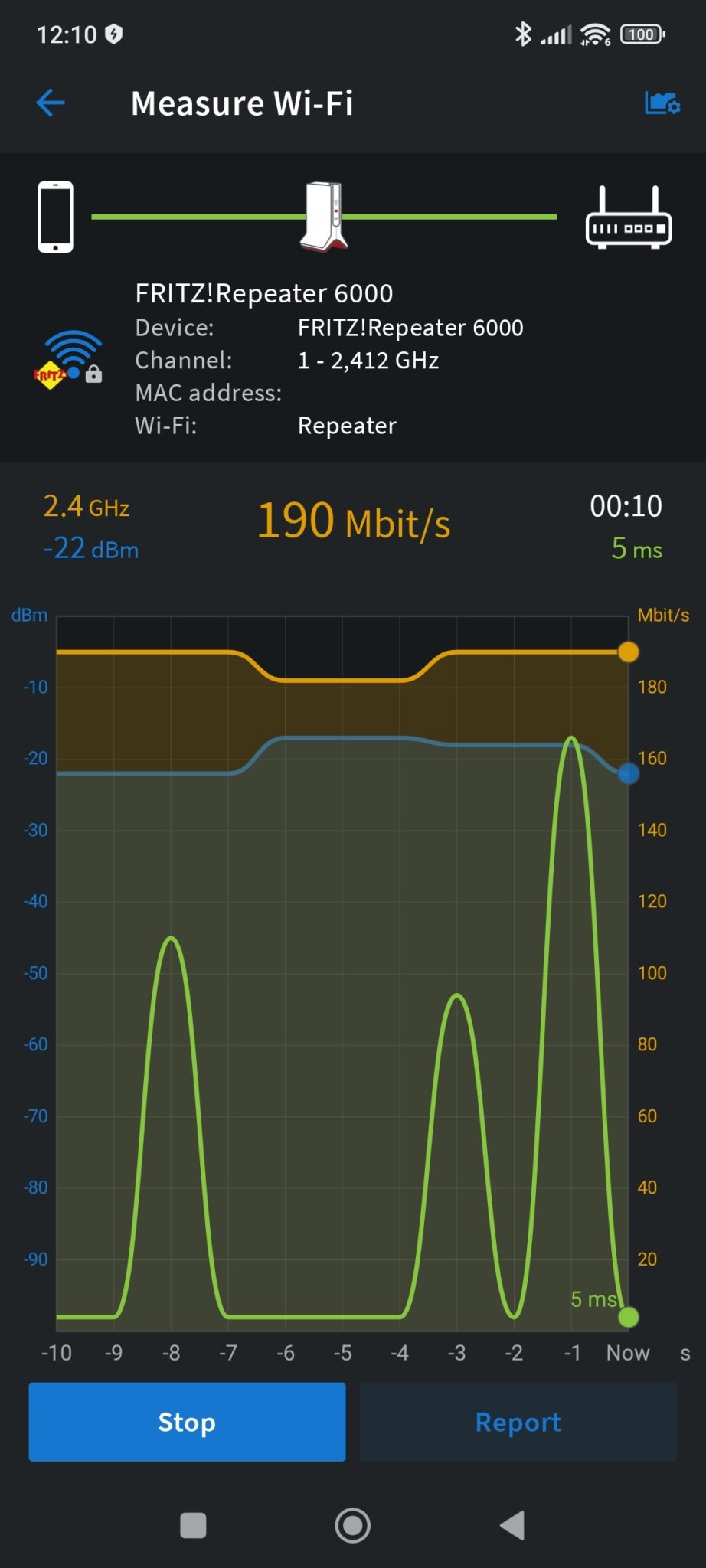
Task: Open the Report
Action: point(518,1422)
